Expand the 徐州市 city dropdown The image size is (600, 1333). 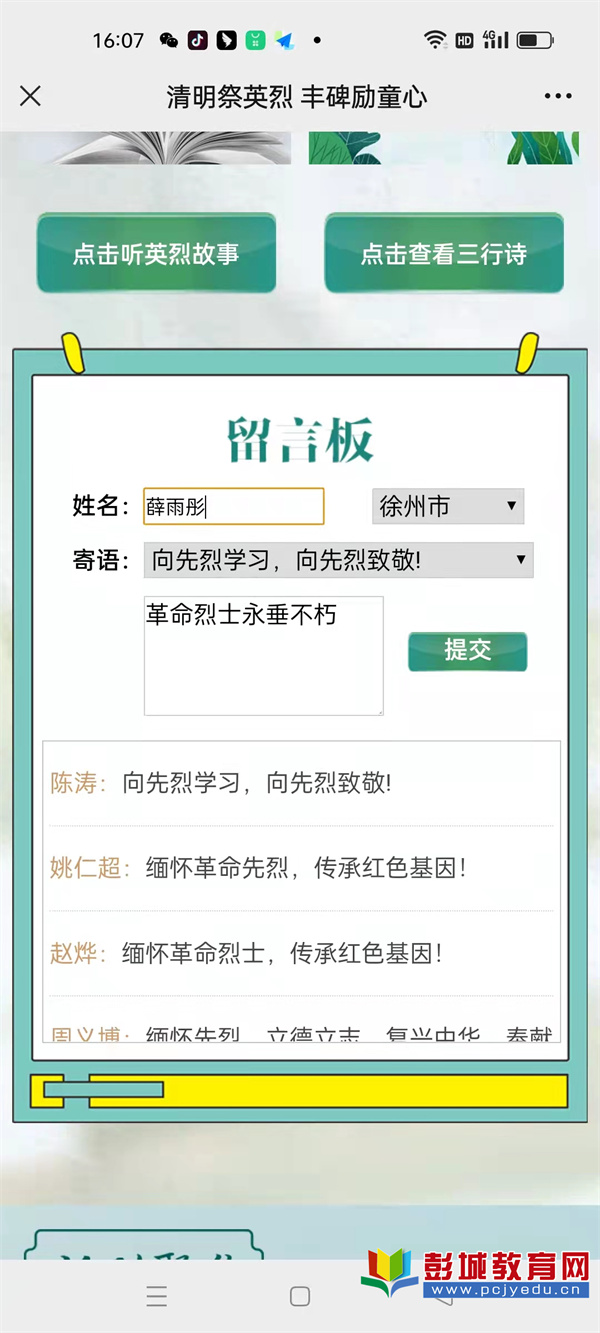448,506
